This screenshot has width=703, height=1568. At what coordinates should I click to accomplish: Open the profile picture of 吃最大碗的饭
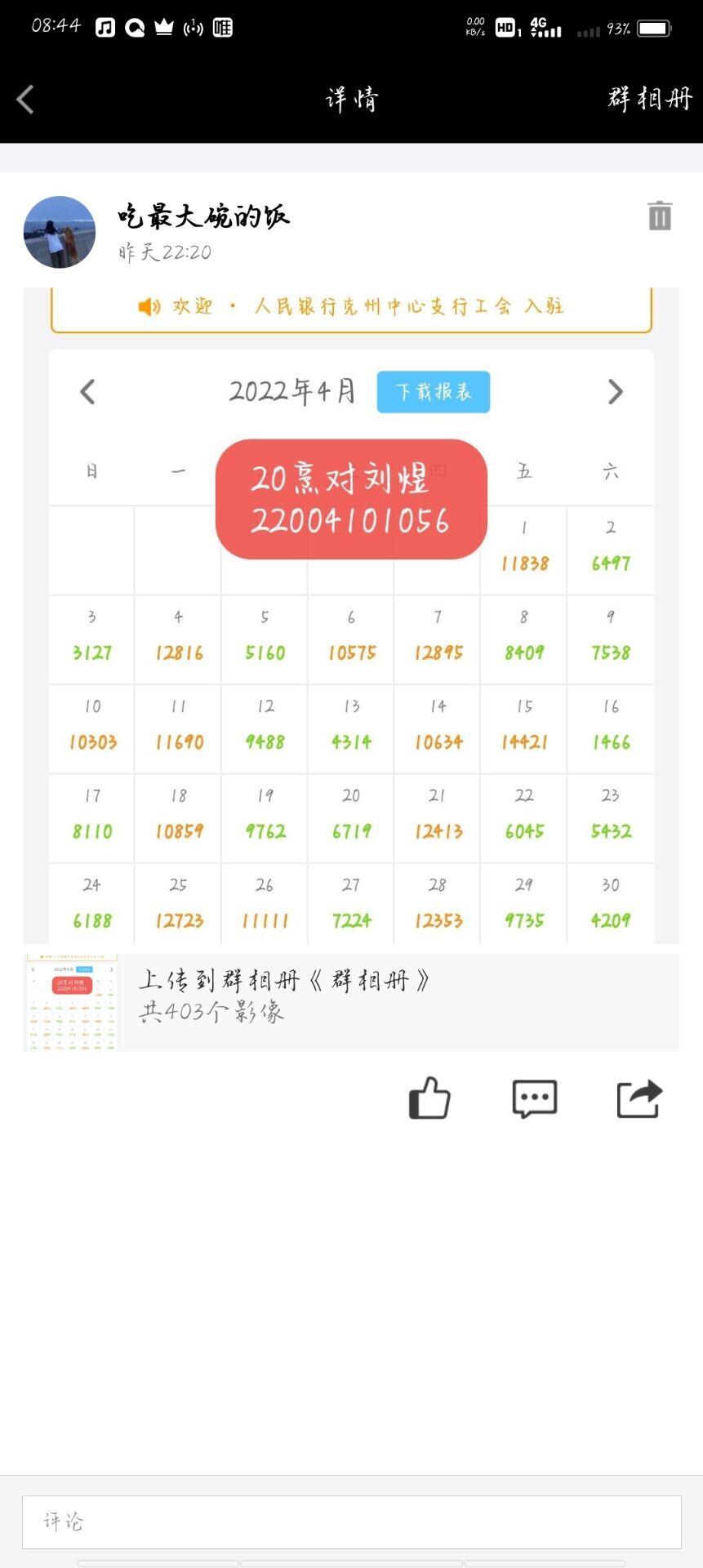[x=60, y=232]
